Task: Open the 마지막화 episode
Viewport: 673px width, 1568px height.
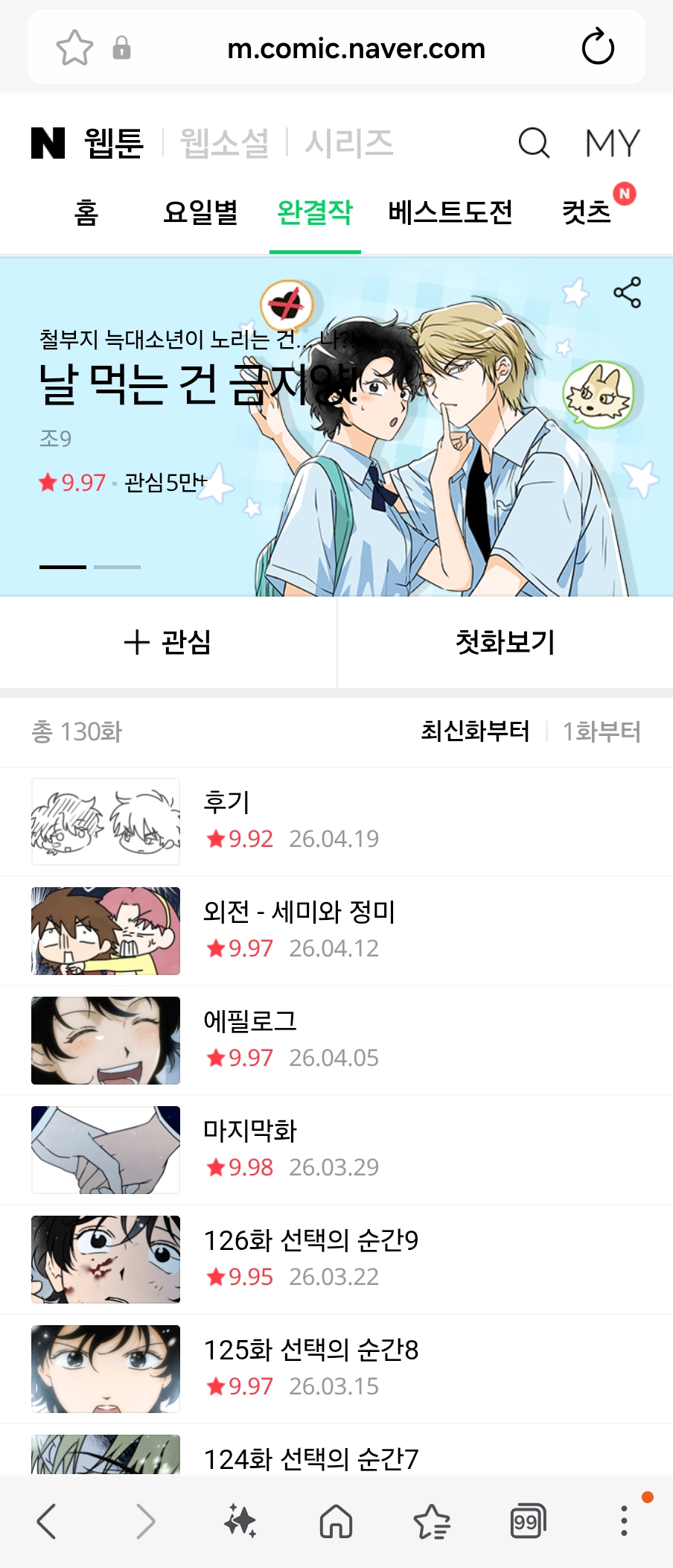Action: [x=335, y=1149]
